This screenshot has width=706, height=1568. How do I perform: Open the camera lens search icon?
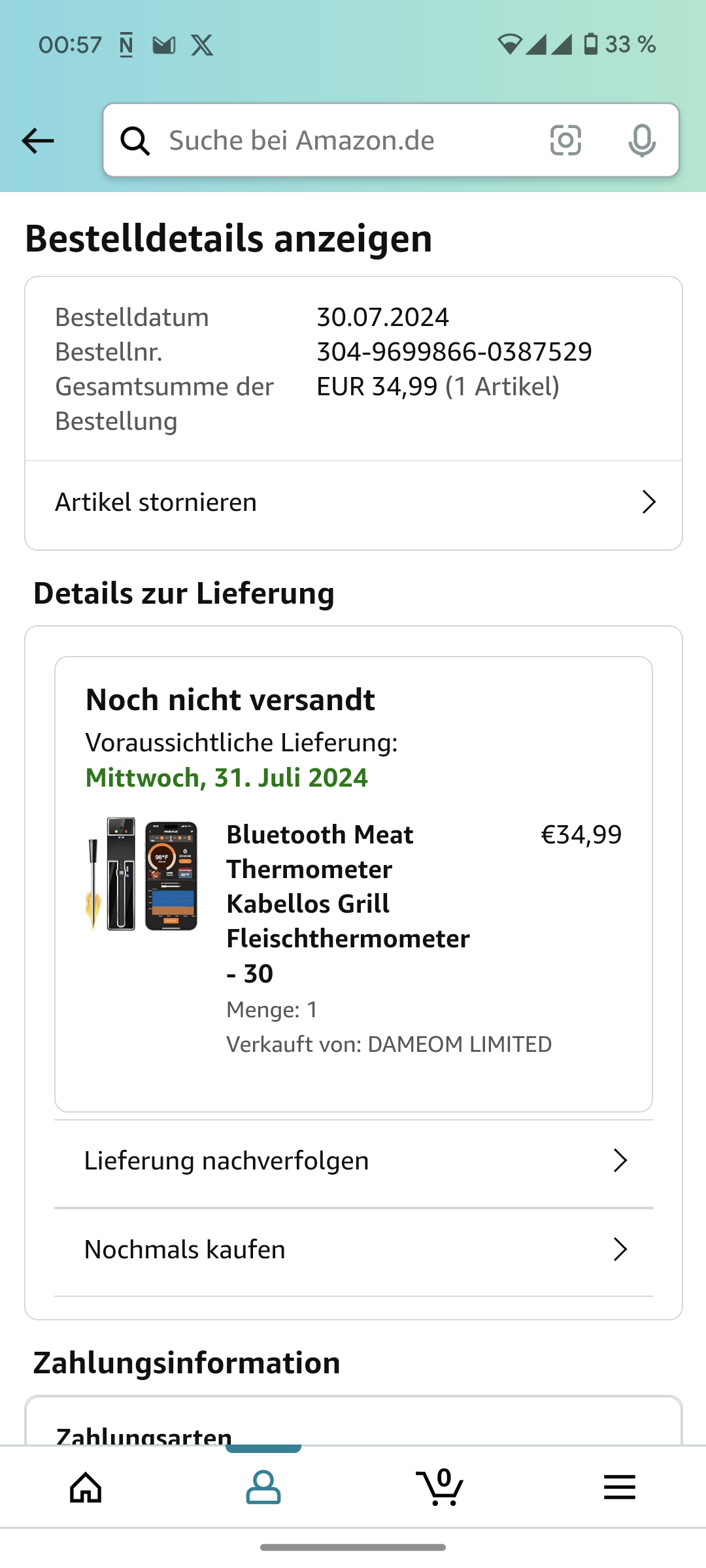point(565,140)
